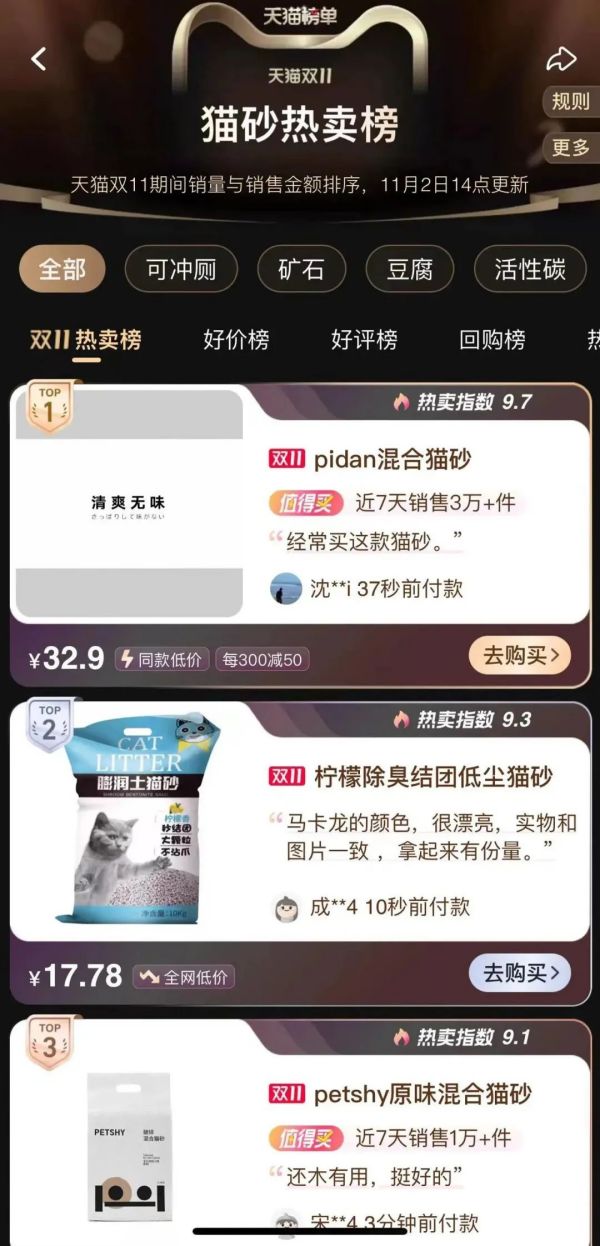The image size is (600, 1246).
Task: Filter by 矿石 category
Action: (301, 269)
